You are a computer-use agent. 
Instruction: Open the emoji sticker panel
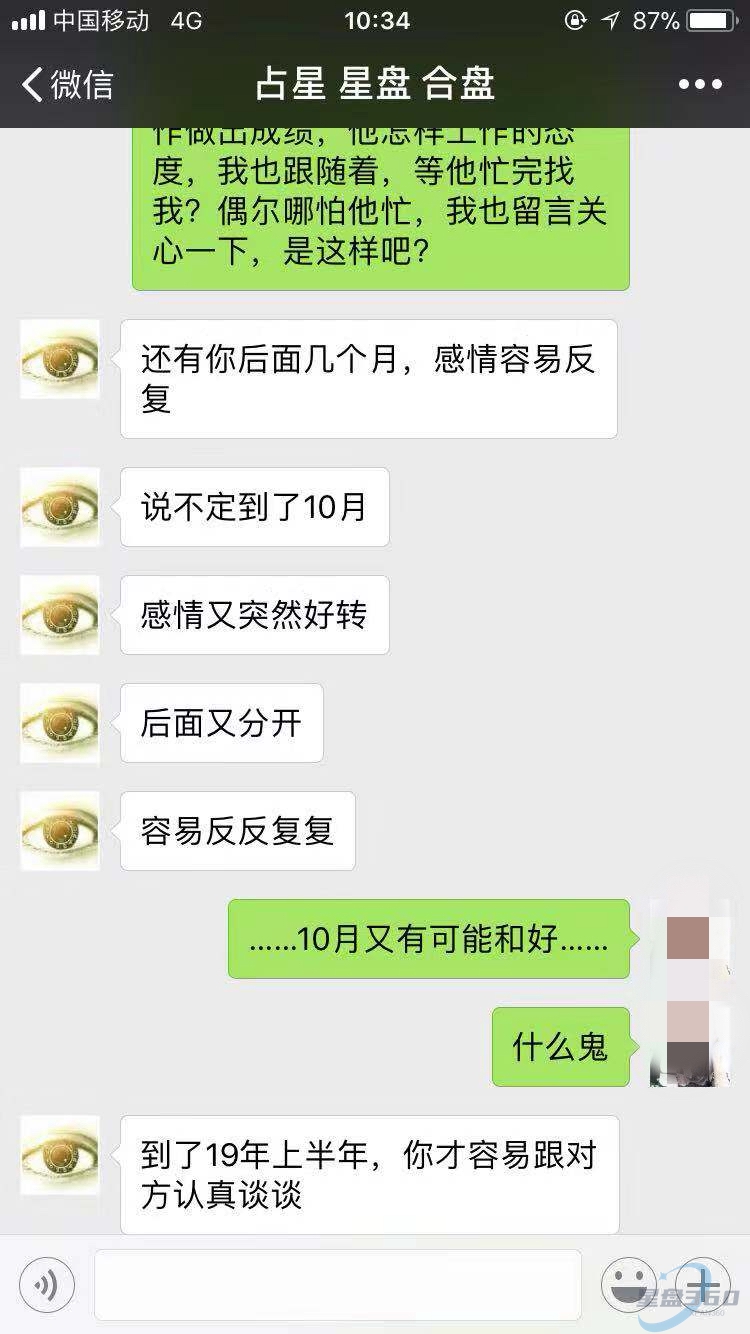(x=628, y=1284)
